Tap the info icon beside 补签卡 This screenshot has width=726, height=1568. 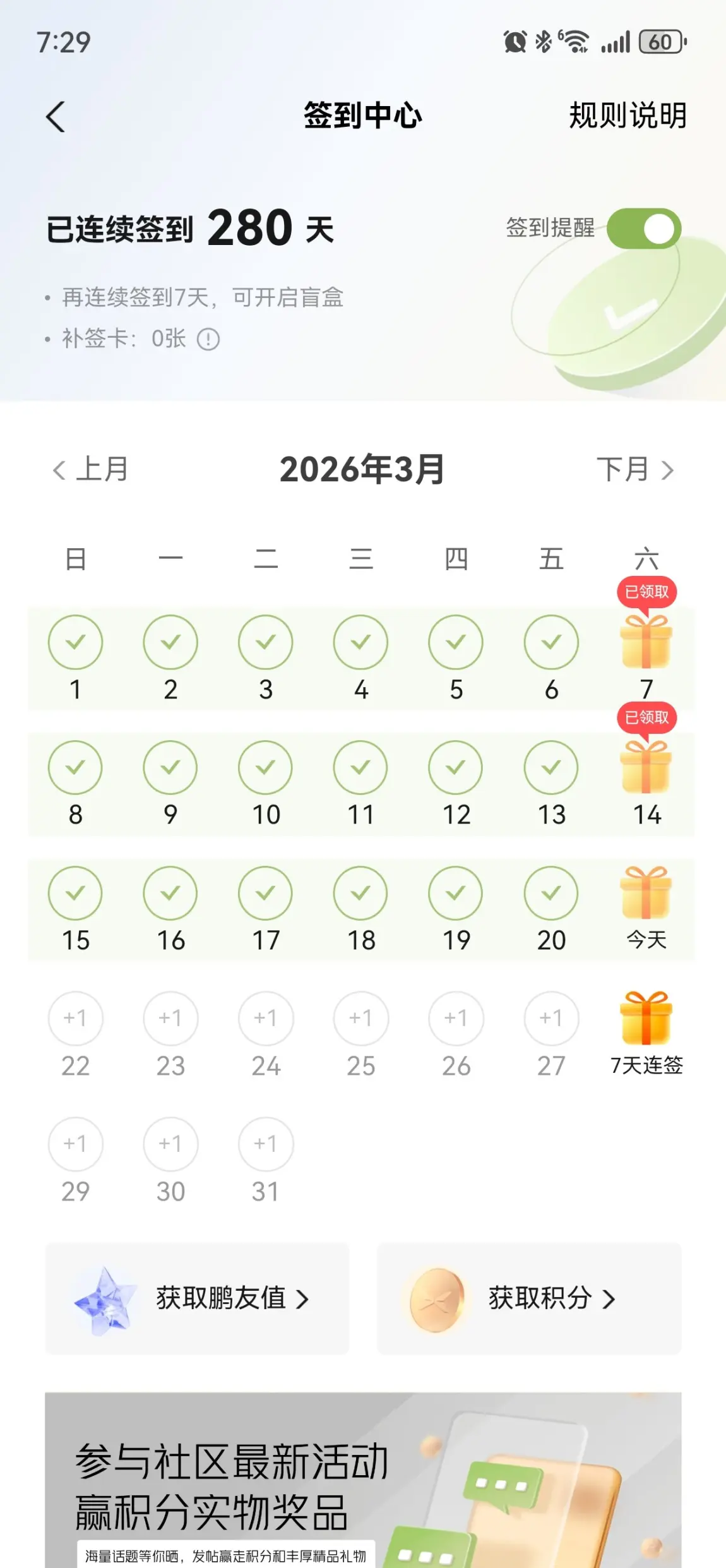208,340
